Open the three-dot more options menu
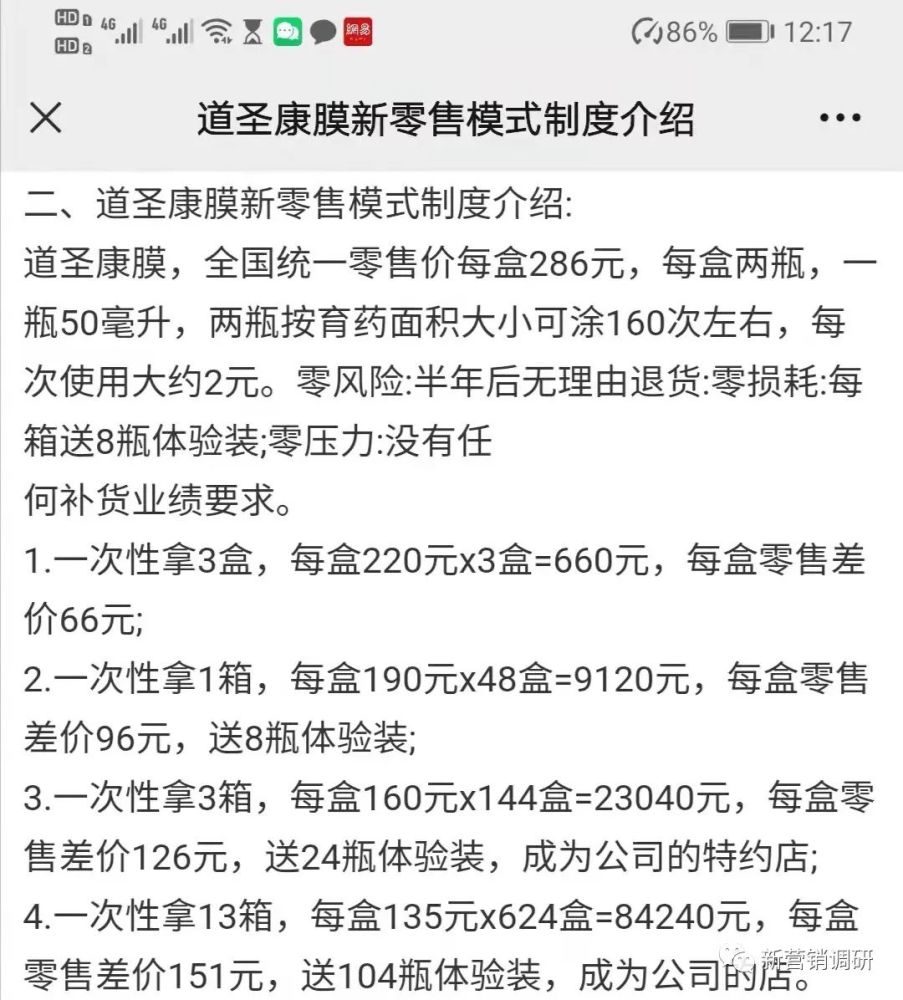Image resolution: width=903 pixels, height=1000 pixels. [x=840, y=118]
